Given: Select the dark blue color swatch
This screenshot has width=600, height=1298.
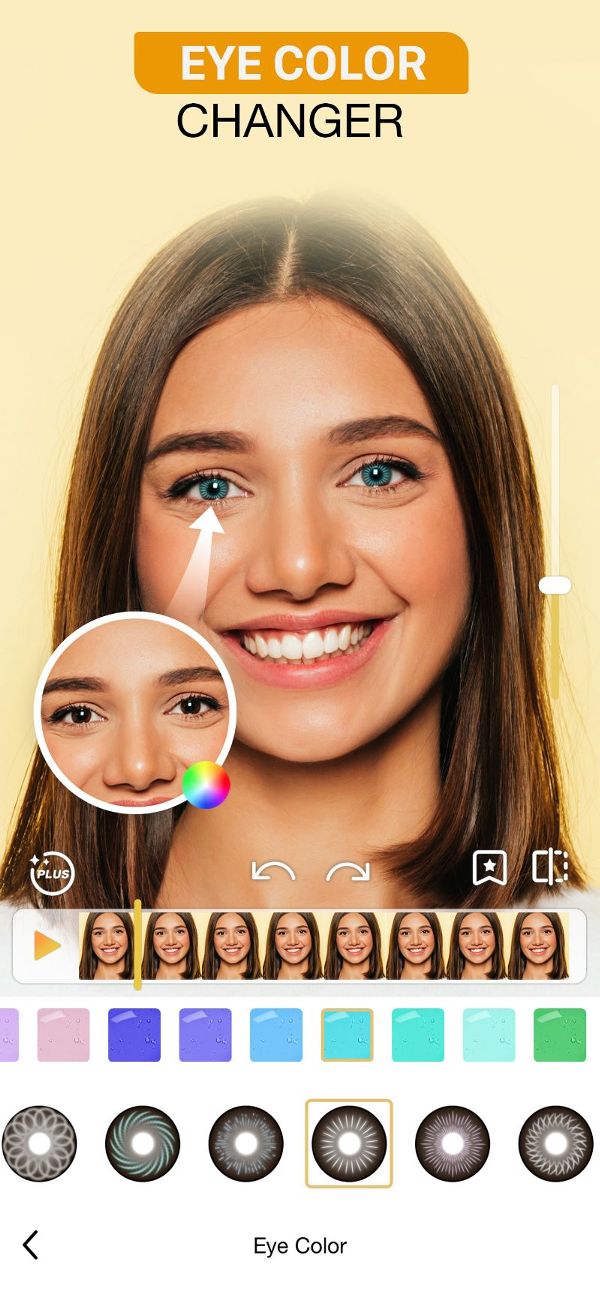Looking at the screenshot, I should [x=134, y=1034].
